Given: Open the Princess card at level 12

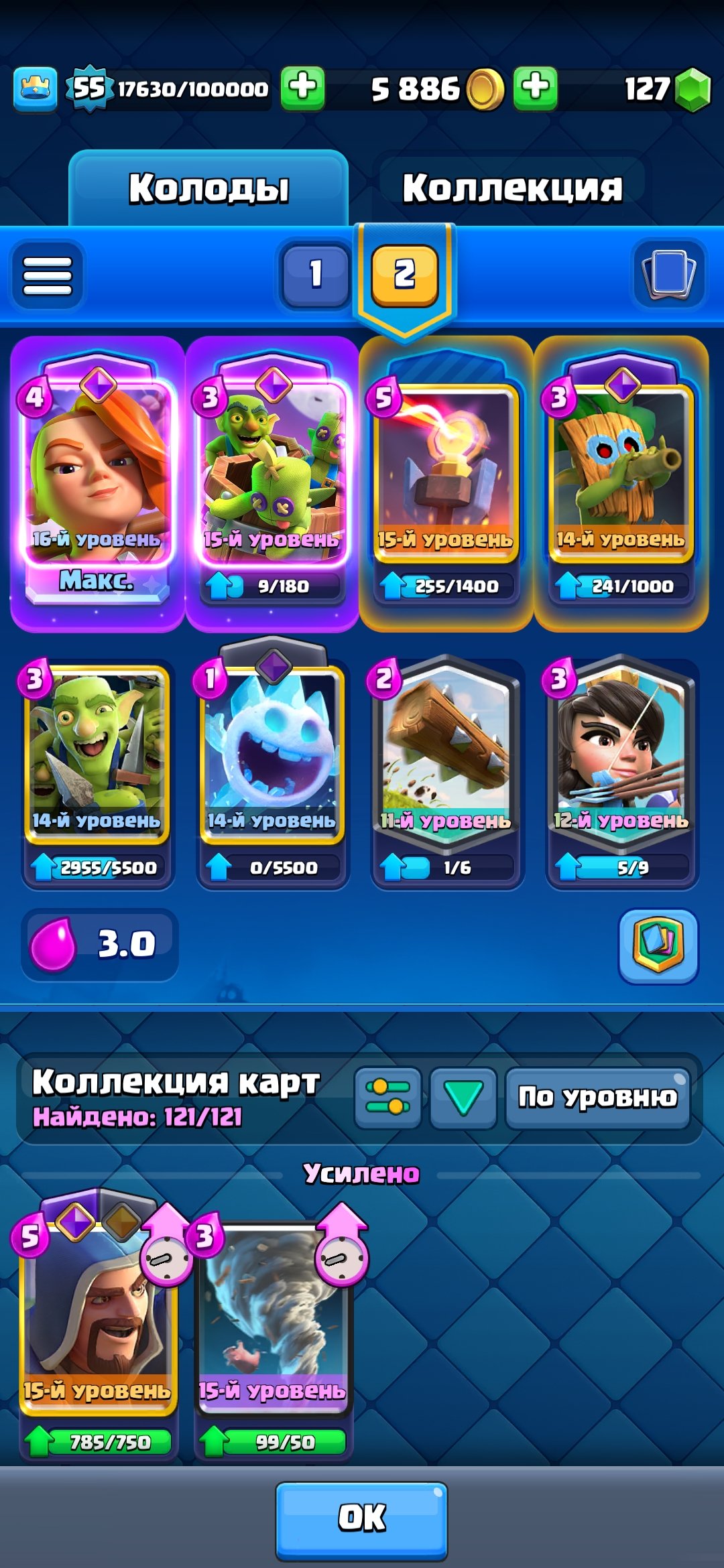Looking at the screenshot, I should coord(621,757).
